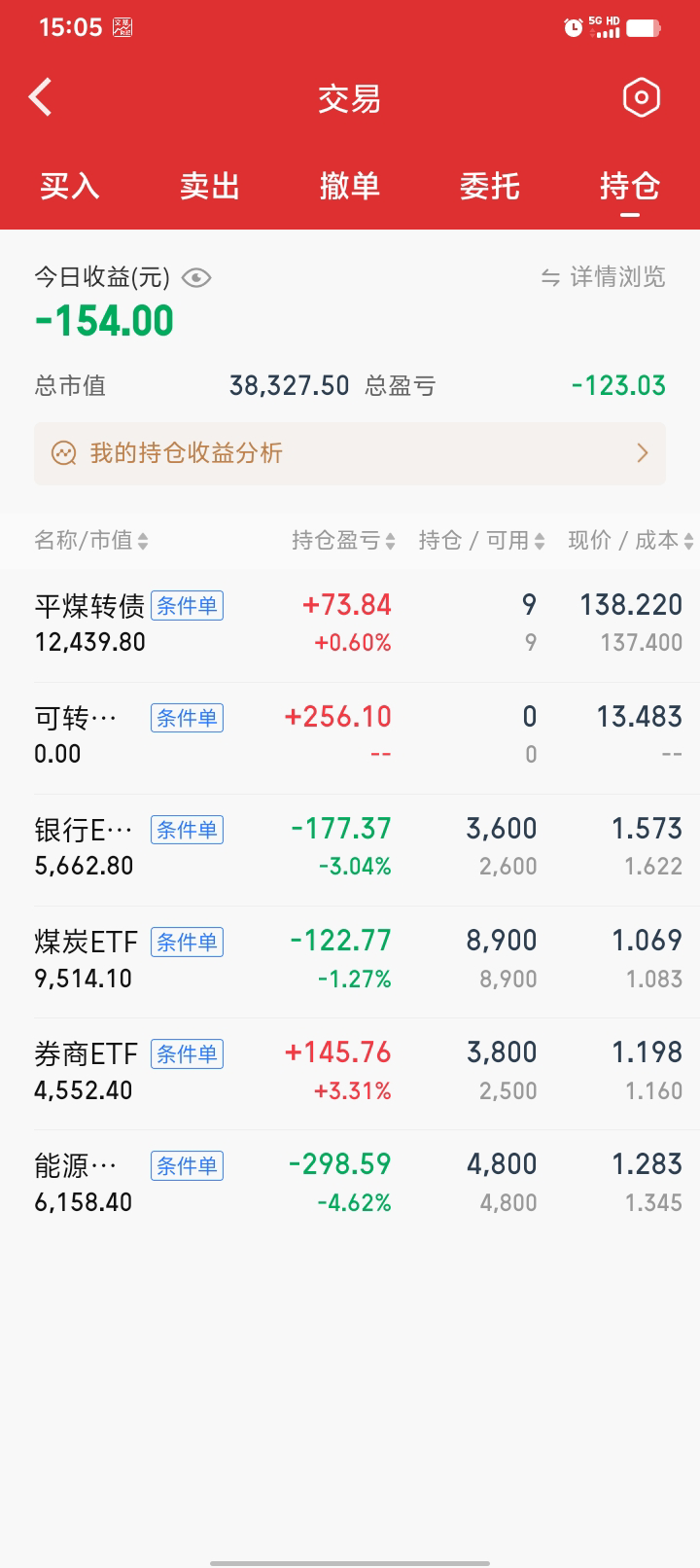
Task: Switch to the 买入 tab
Action: pyautogui.click(x=70, y=185)
